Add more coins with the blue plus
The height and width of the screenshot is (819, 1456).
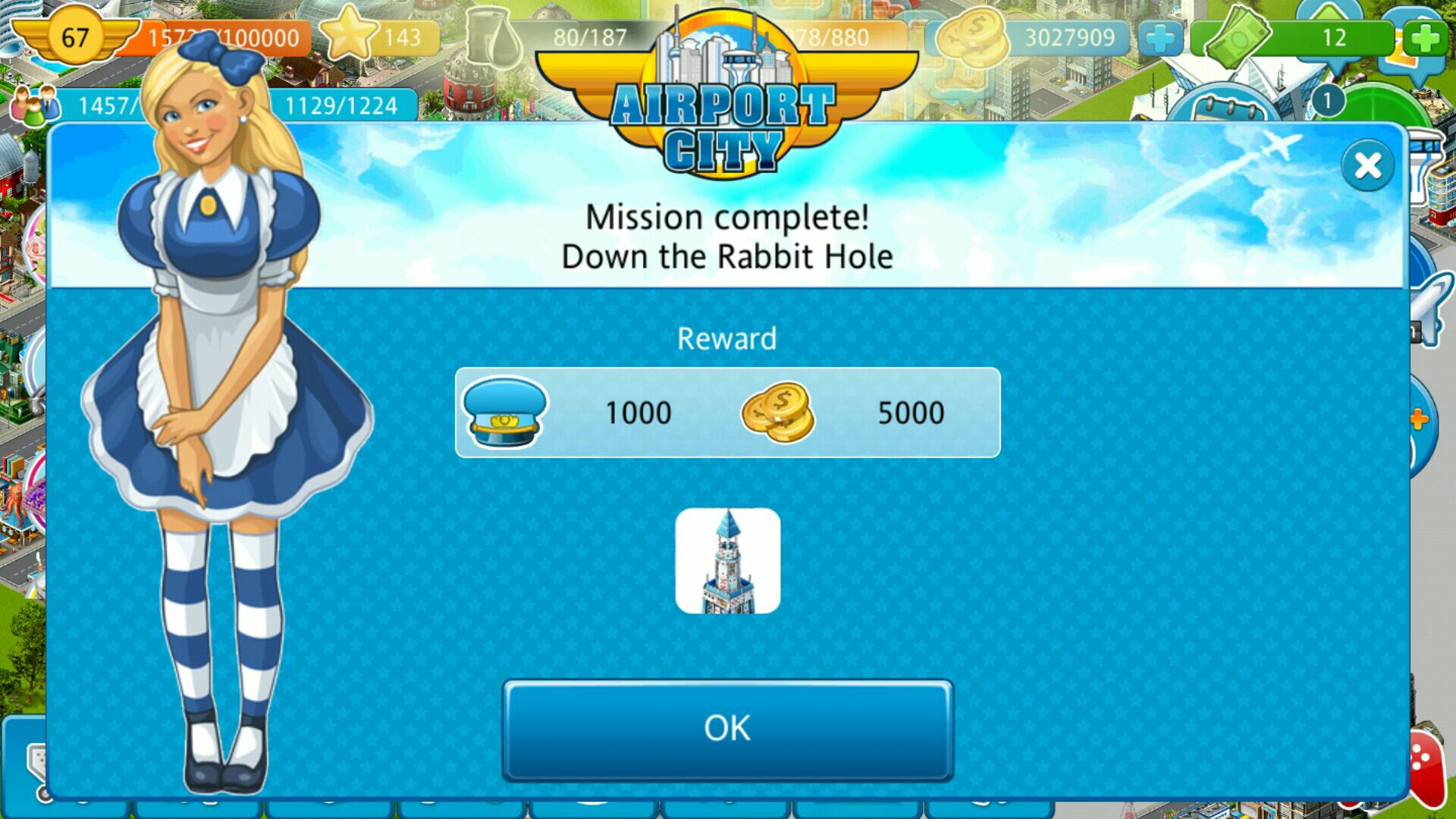click(x=1160, y=38)
